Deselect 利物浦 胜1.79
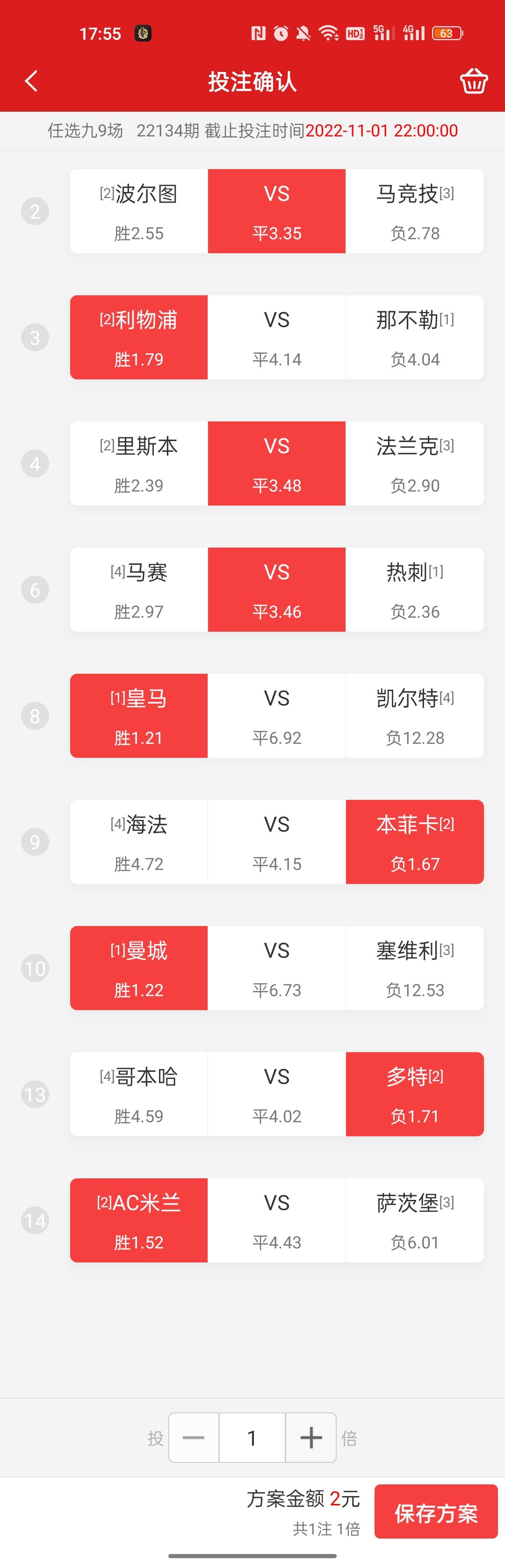Screen dimensions: 505x1568 click(139, 337)
